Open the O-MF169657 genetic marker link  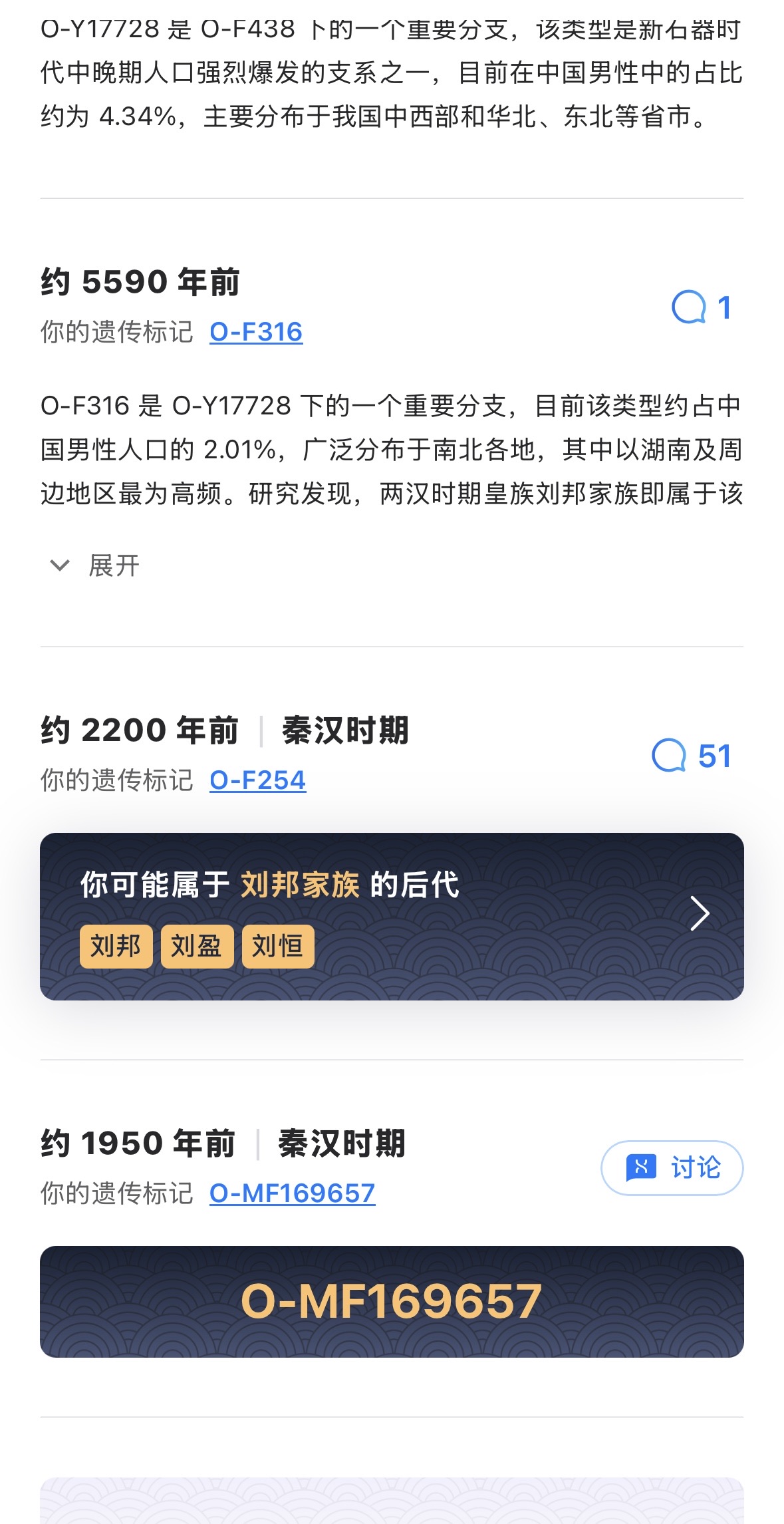292,1193
